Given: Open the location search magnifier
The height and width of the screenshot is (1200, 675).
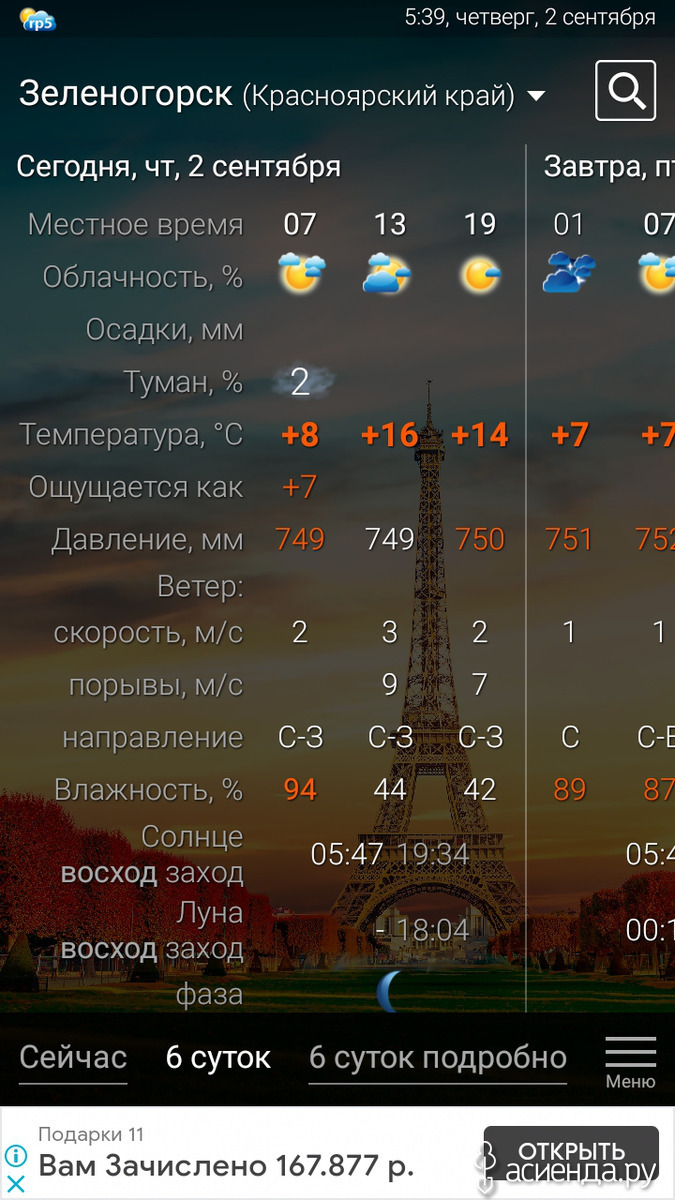Looking at the screenshot, I should click(x=626, y=91).
